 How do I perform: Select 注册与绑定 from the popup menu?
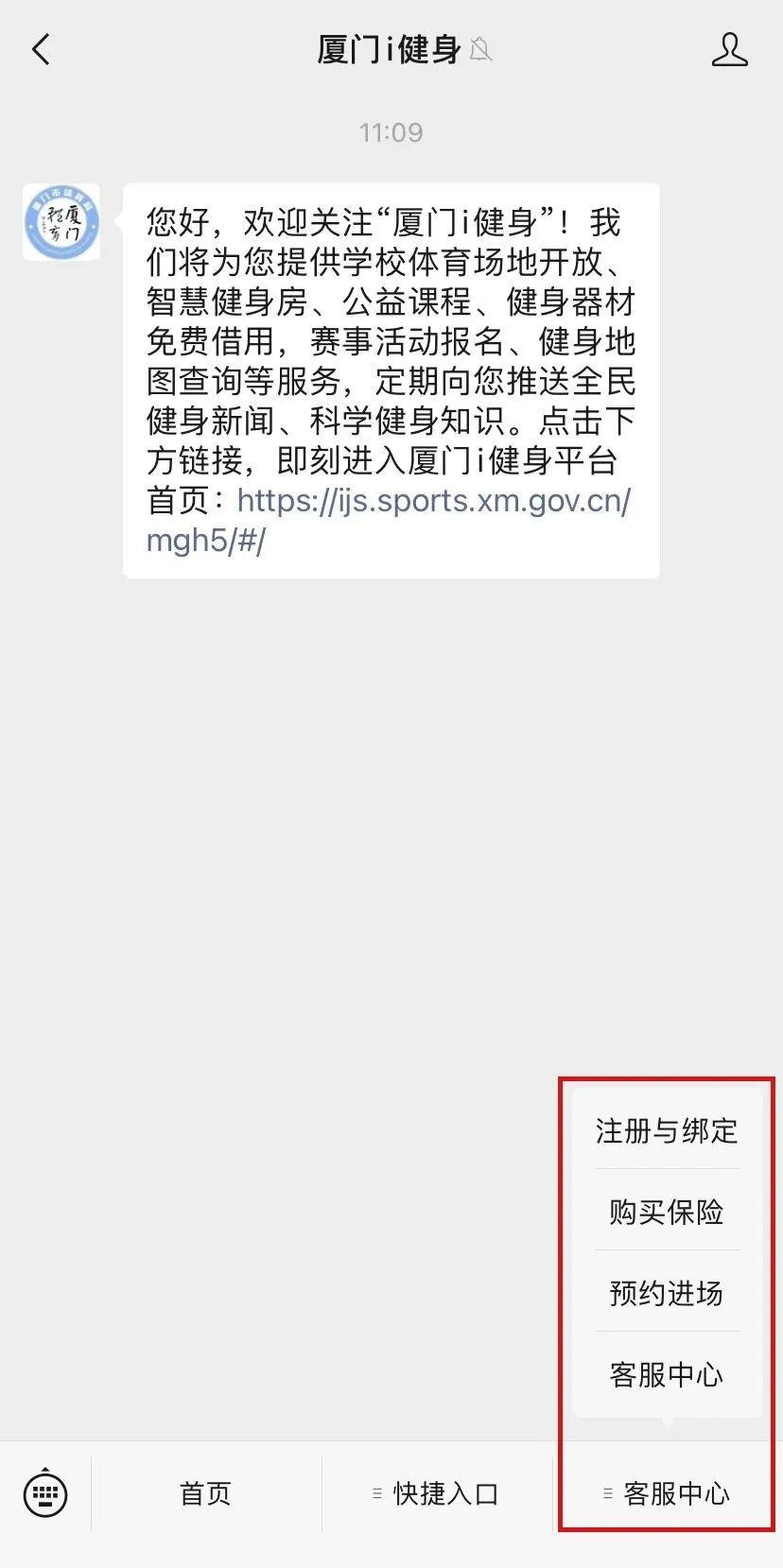pos(666,1130)
